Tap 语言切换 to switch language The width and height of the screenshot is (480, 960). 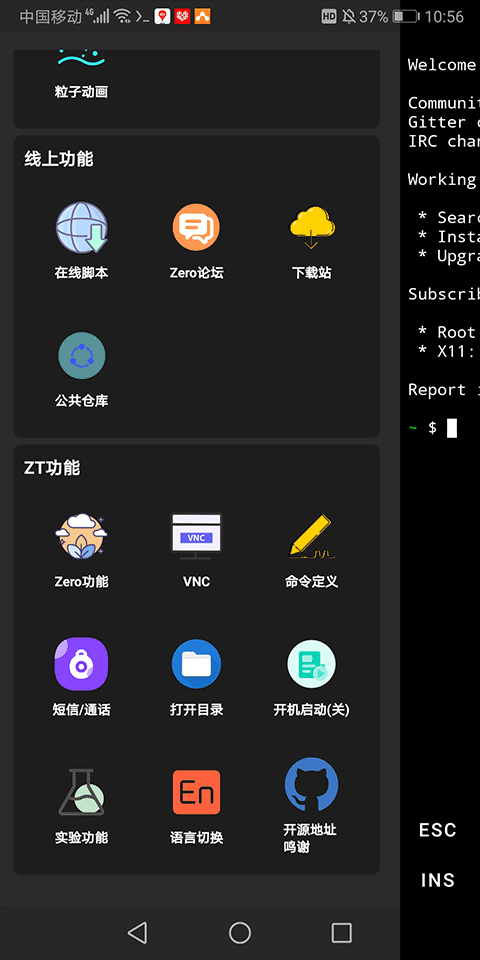pyautogui.click(x=197, y=806)
